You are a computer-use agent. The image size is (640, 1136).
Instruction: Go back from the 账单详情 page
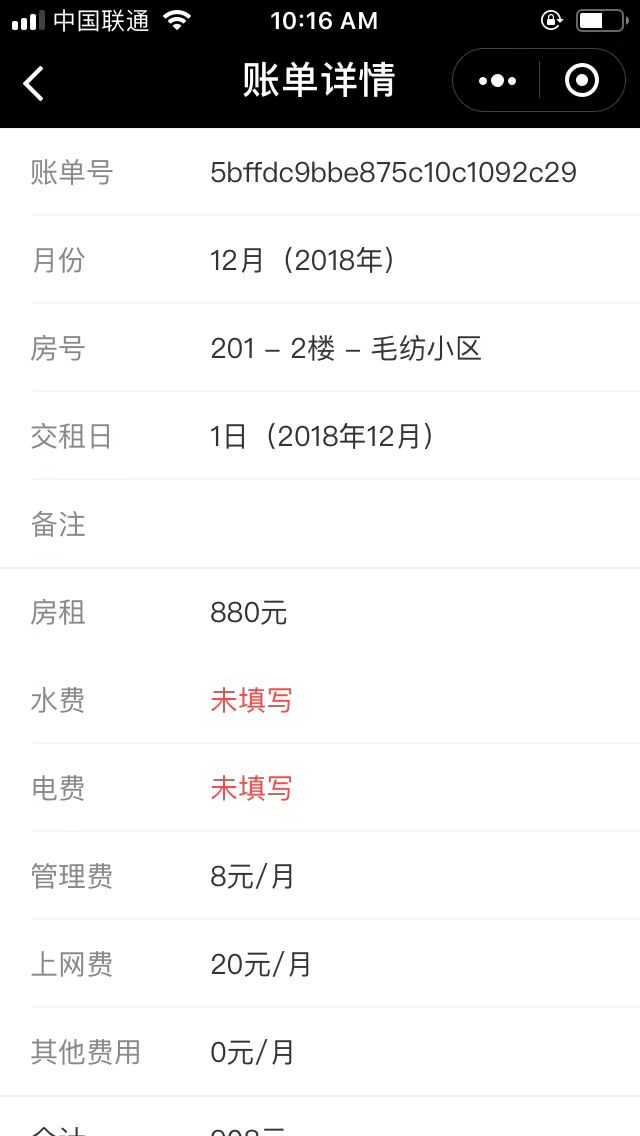(x=33, y=82)
